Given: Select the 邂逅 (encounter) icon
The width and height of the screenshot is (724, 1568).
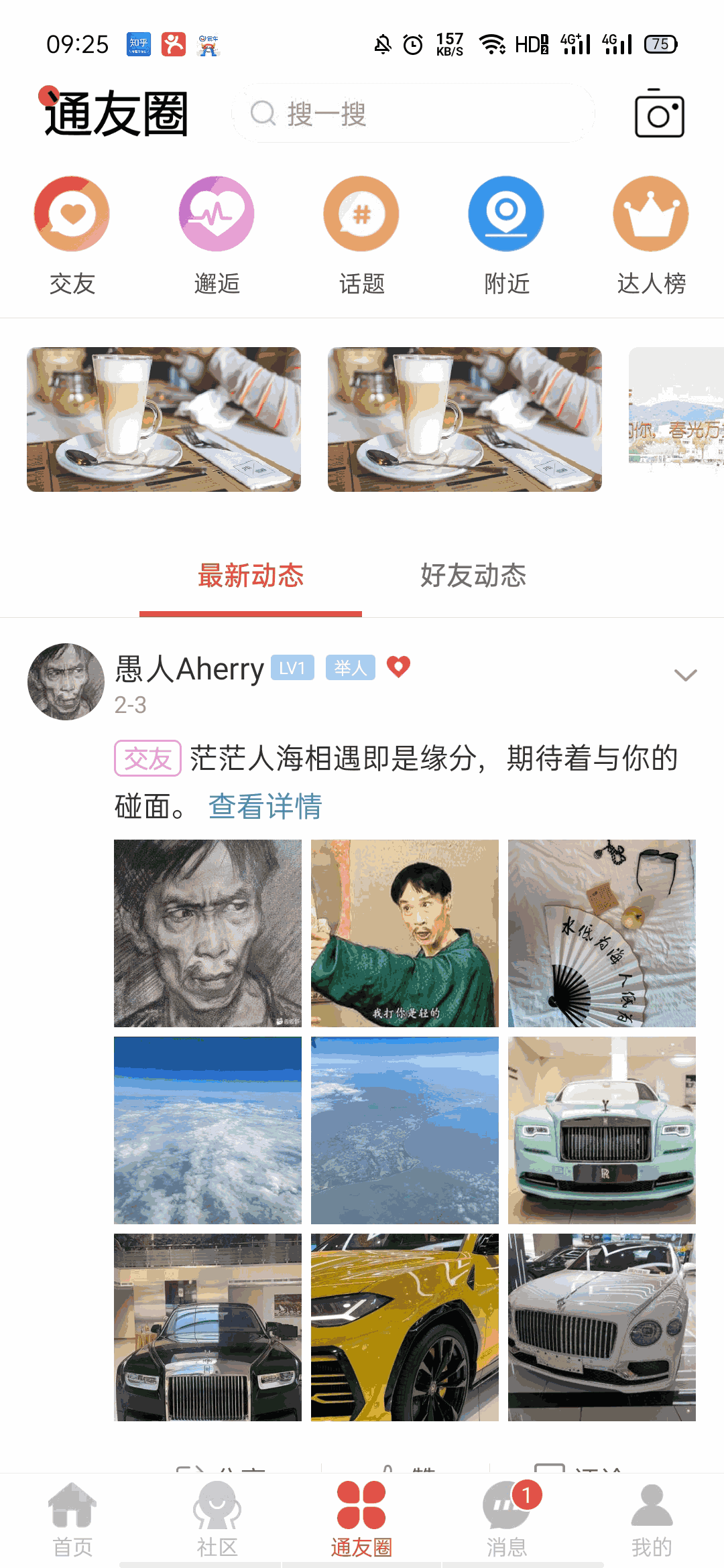Looking at the screenshot, I should [x=216, y=214].
